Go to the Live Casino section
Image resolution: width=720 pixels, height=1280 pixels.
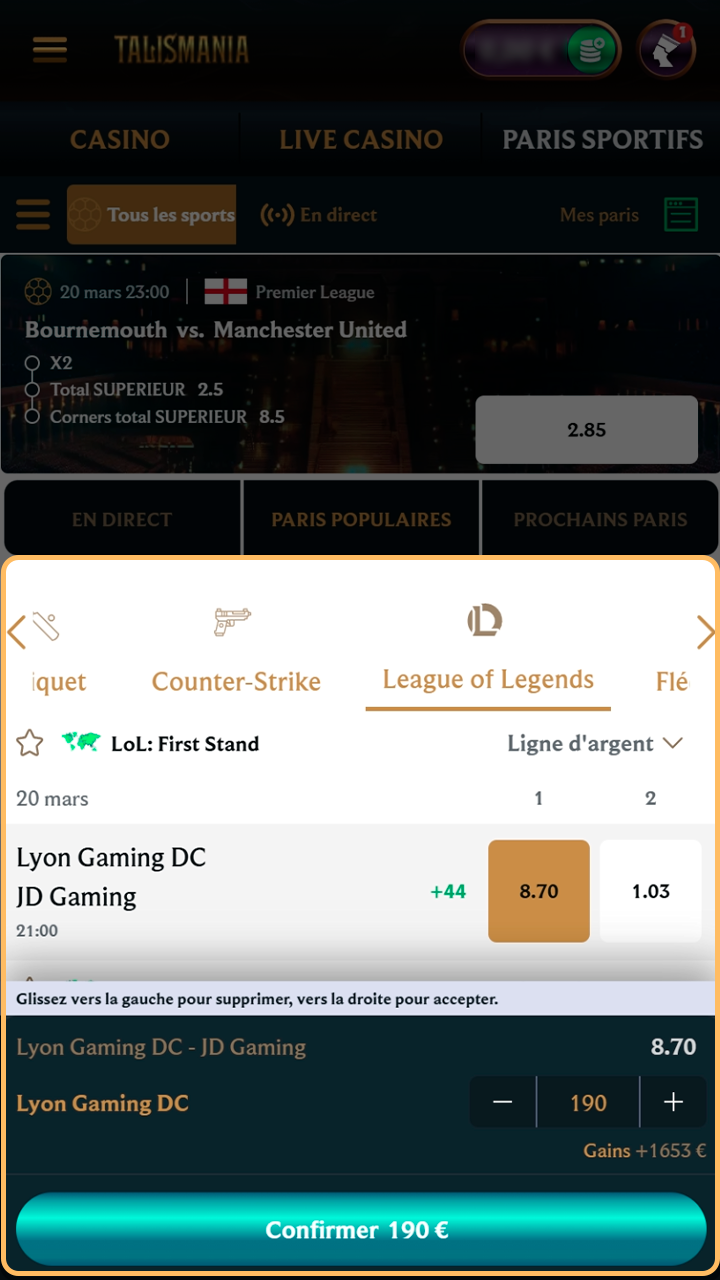pos(360,139)
